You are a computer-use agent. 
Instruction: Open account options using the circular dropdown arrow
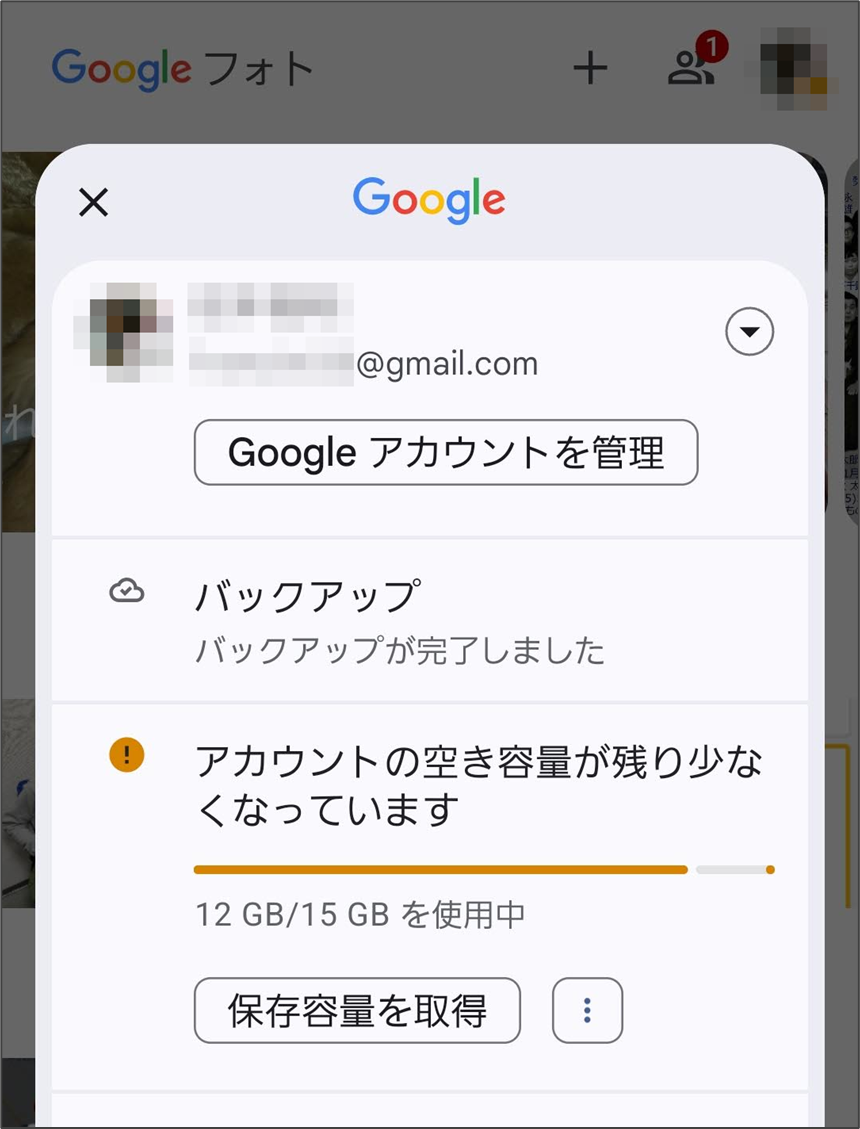click(x=749, y=332)
